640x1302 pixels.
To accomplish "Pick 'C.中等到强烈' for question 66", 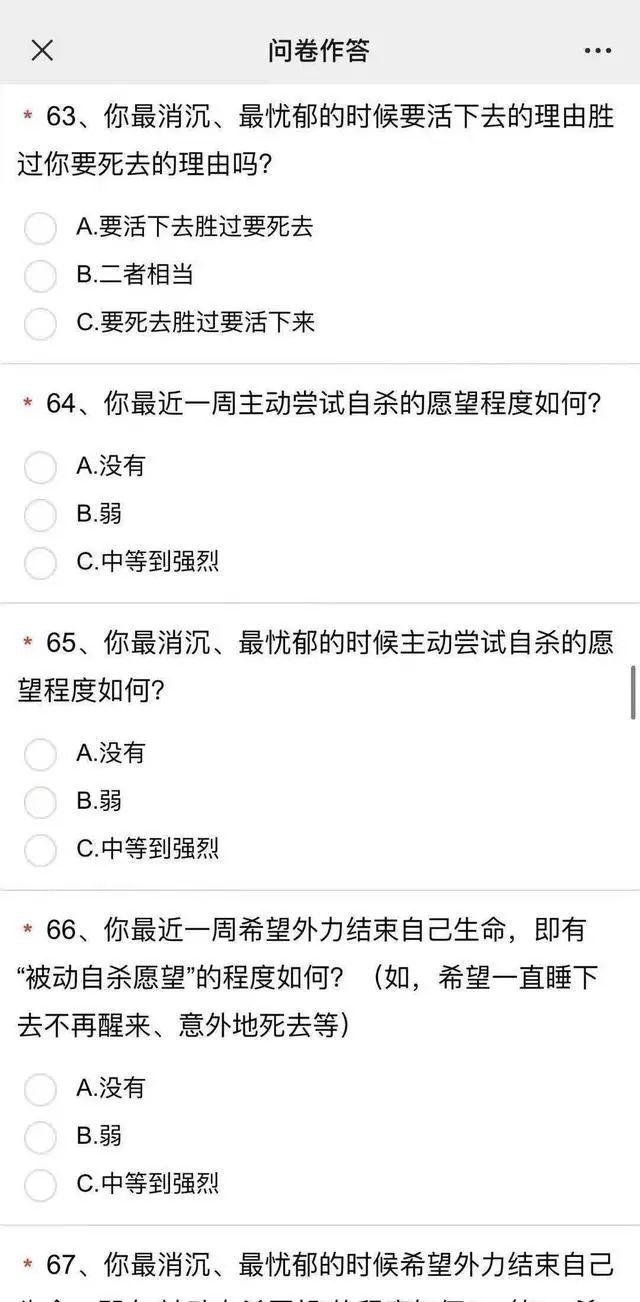I will tap(40, 1185).
